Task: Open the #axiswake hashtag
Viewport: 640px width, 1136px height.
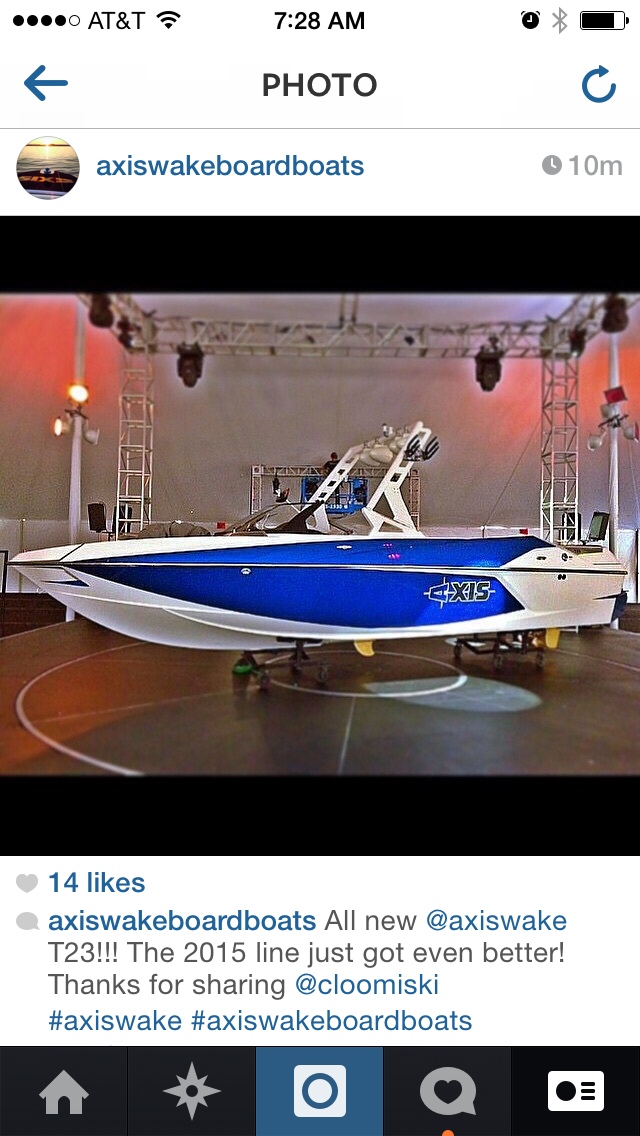Action: tap(115, 1021)
